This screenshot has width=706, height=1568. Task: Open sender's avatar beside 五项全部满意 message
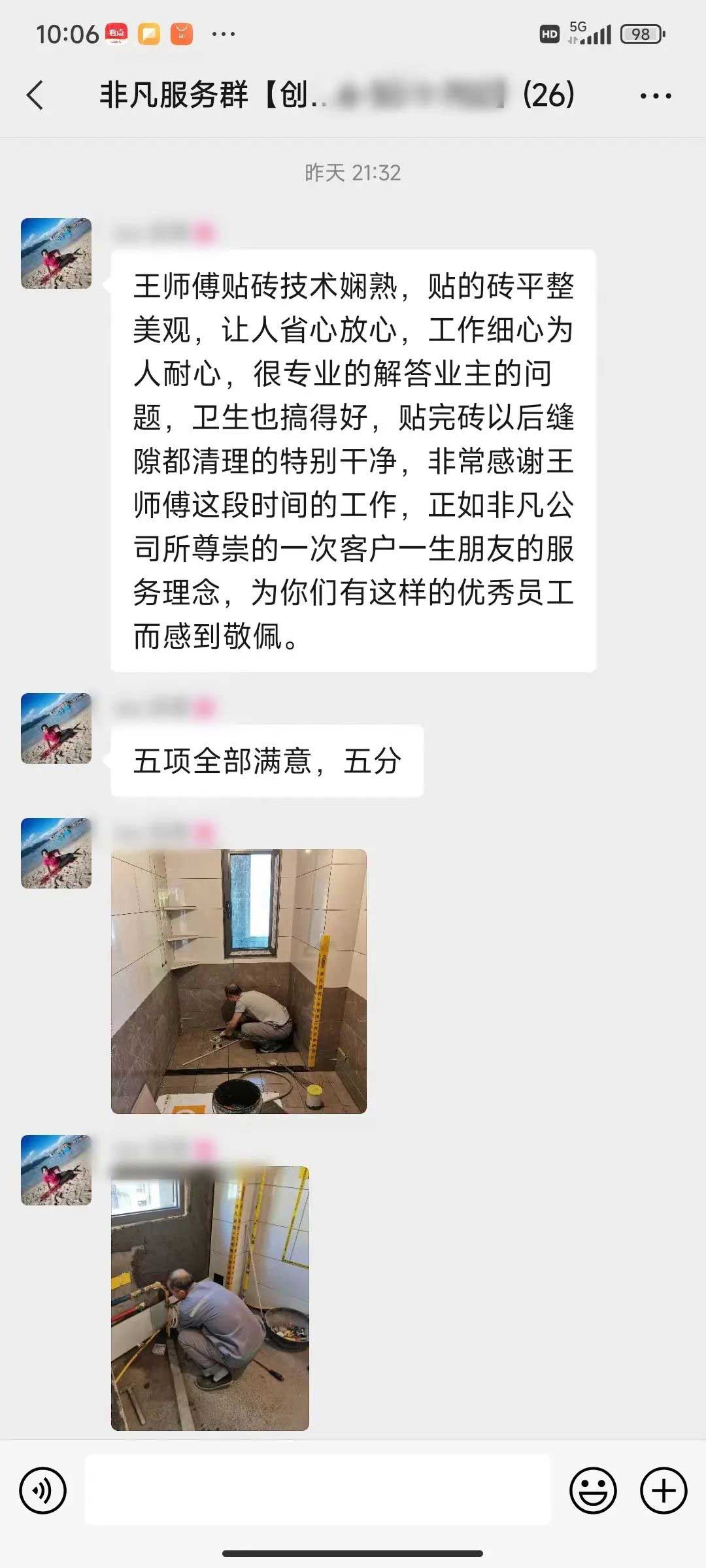[x=56, y=728]
